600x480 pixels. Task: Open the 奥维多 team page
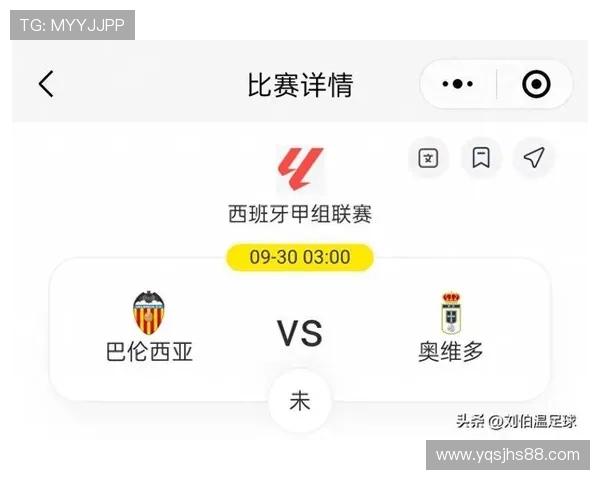pos(450,327)
